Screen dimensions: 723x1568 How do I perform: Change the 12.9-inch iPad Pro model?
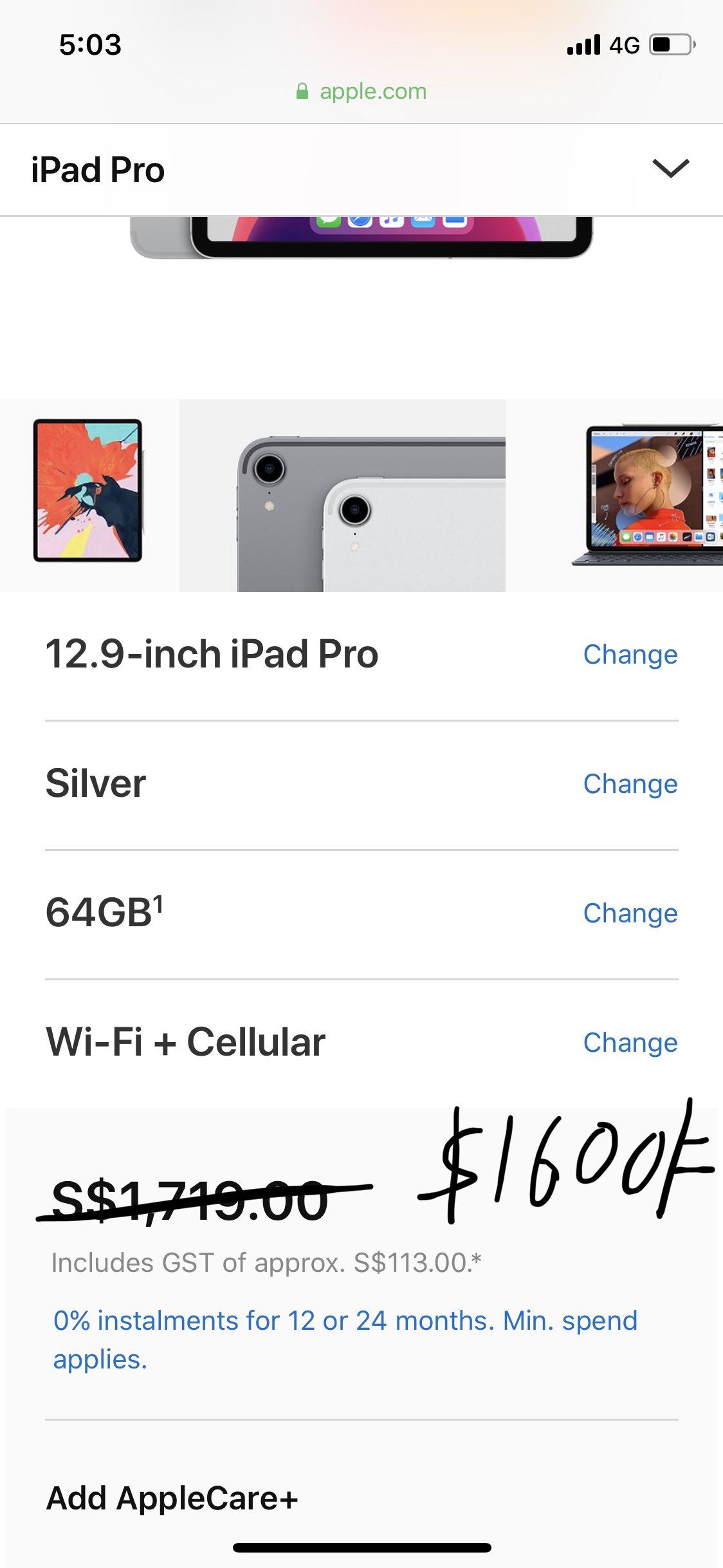tap(630, 655)
